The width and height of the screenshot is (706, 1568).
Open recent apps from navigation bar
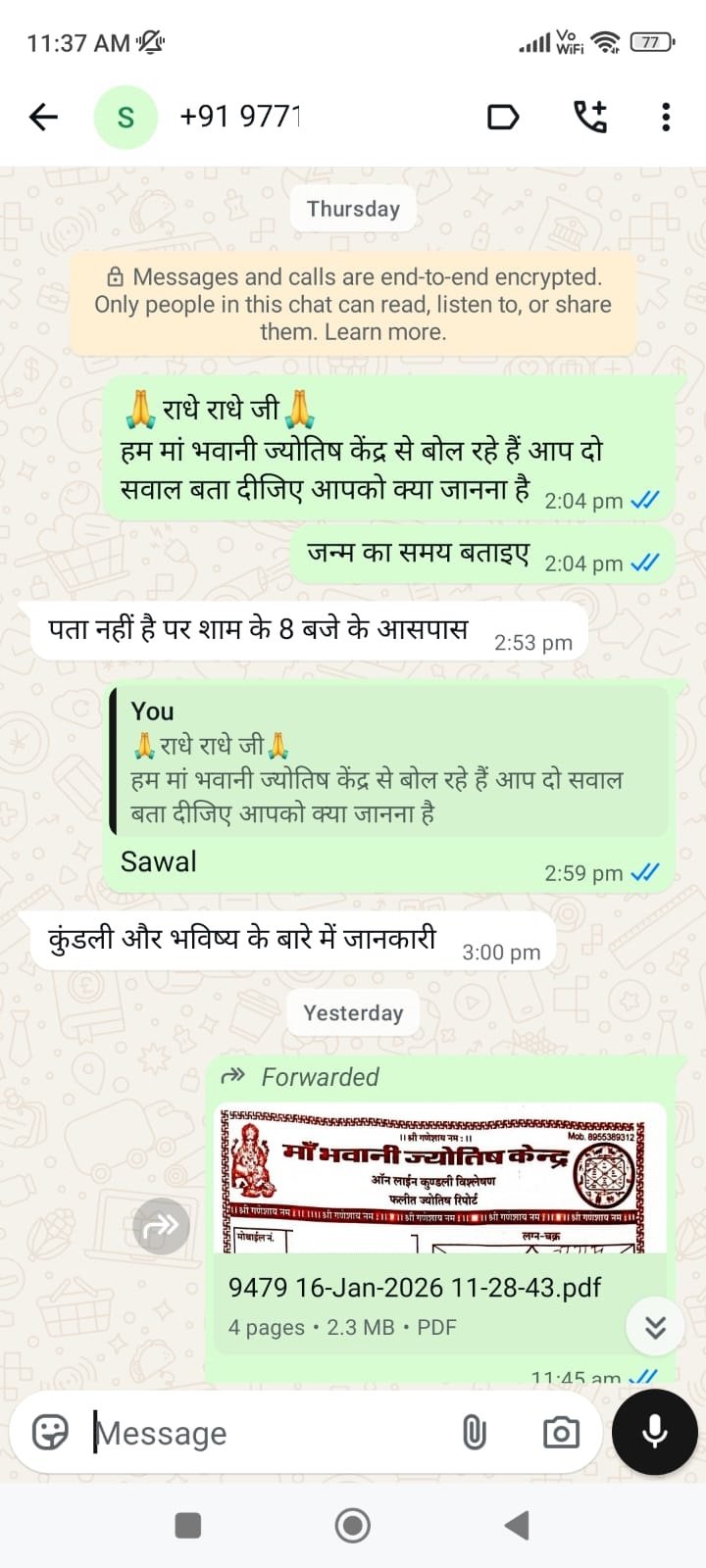tap(187, 1525)
